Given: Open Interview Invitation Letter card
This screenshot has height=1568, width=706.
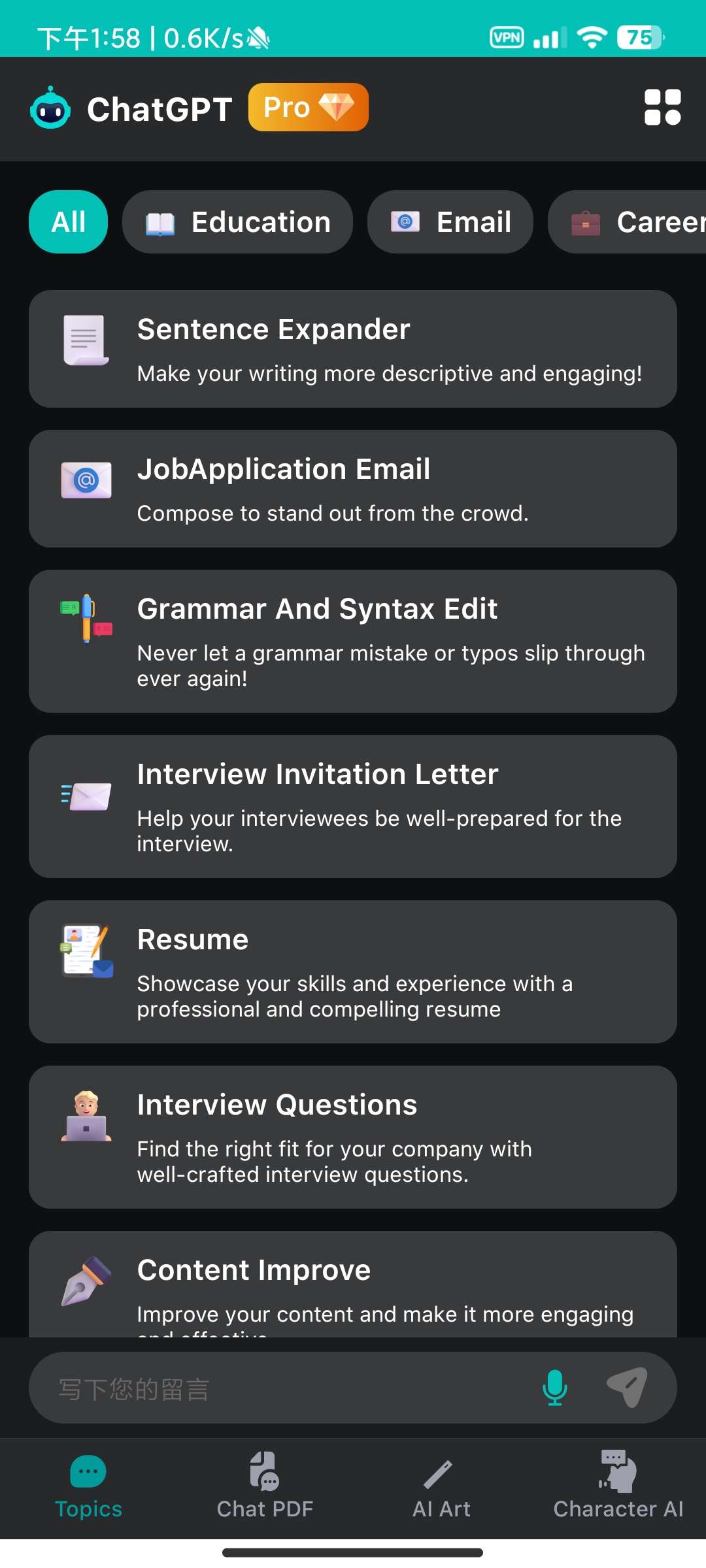Looking at the screenshot, I should pos(353,807).
